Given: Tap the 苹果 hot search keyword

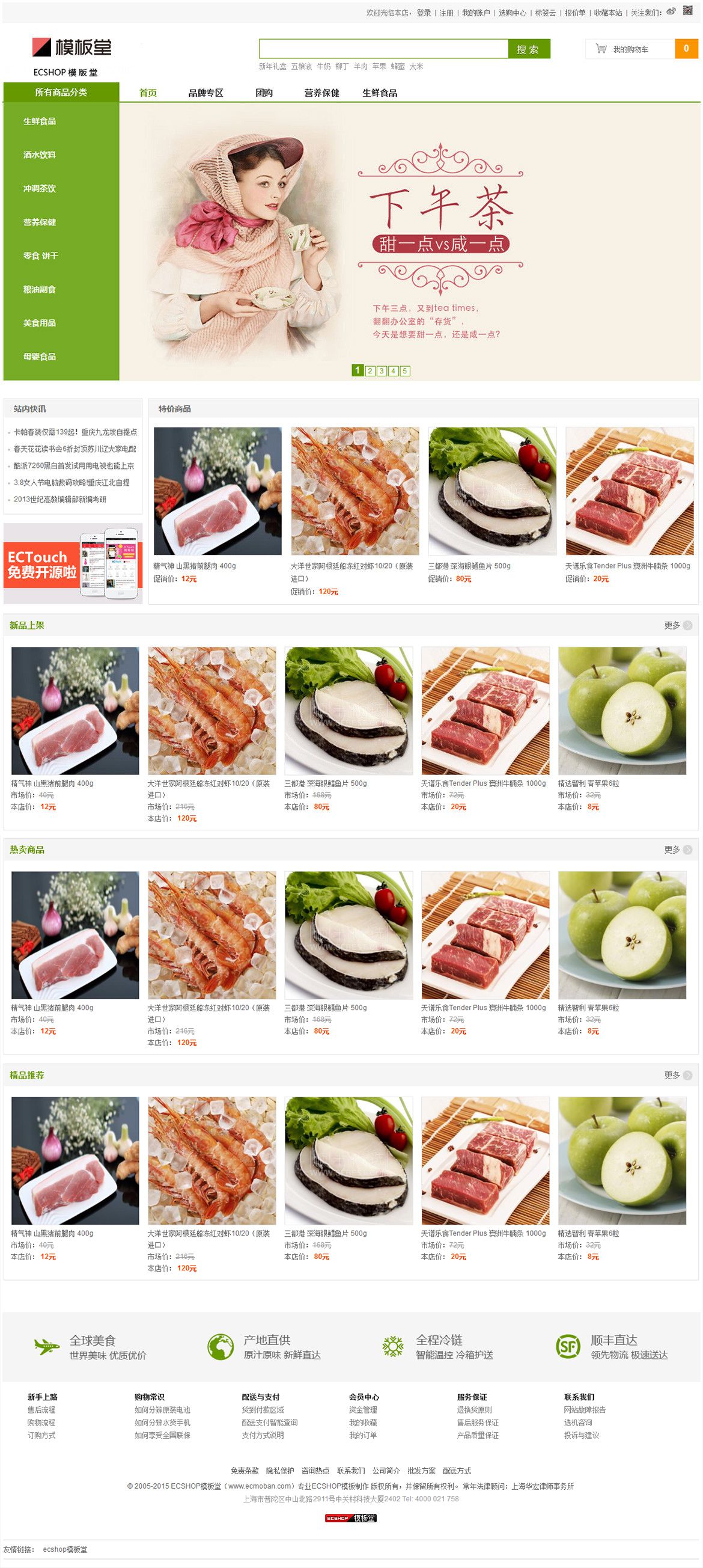Looking at the screenshot, I should 380,66.
